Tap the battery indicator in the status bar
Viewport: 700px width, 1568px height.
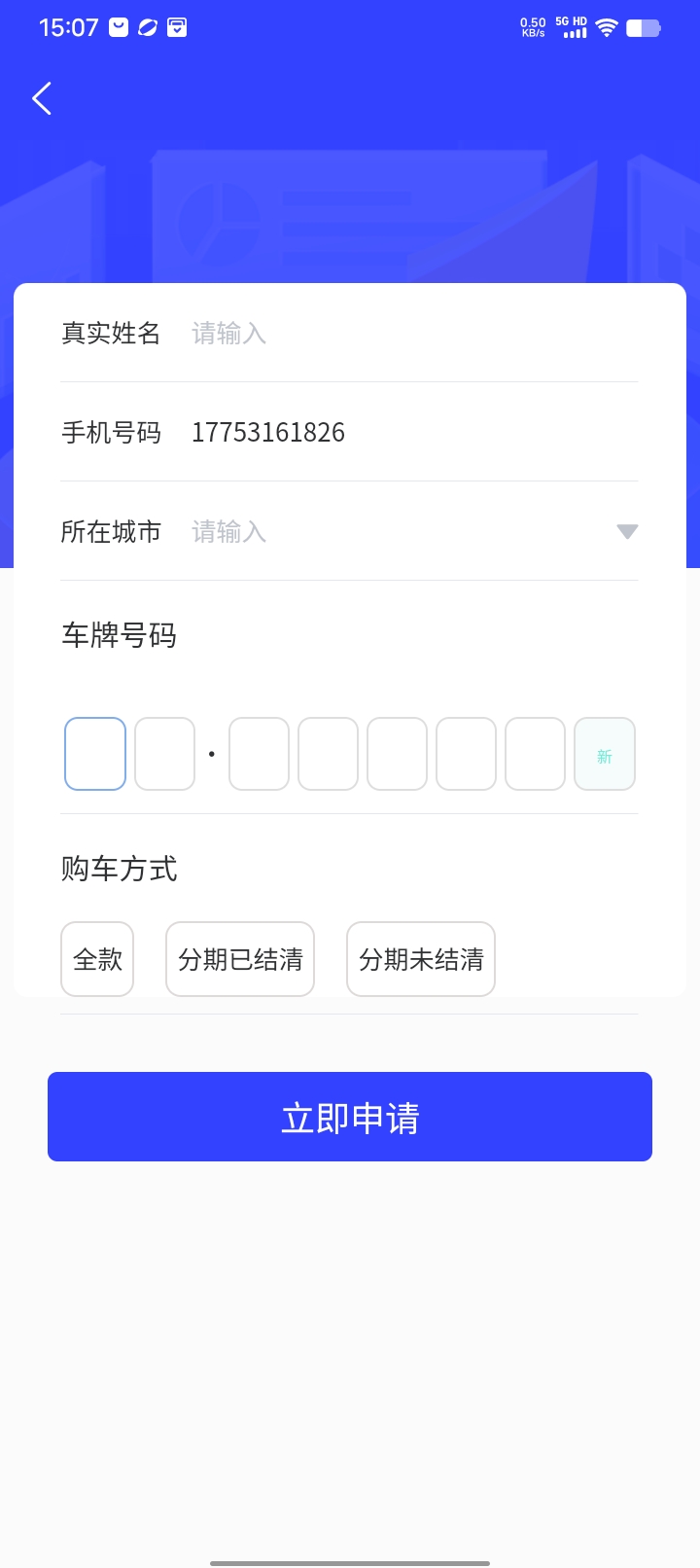644,27
